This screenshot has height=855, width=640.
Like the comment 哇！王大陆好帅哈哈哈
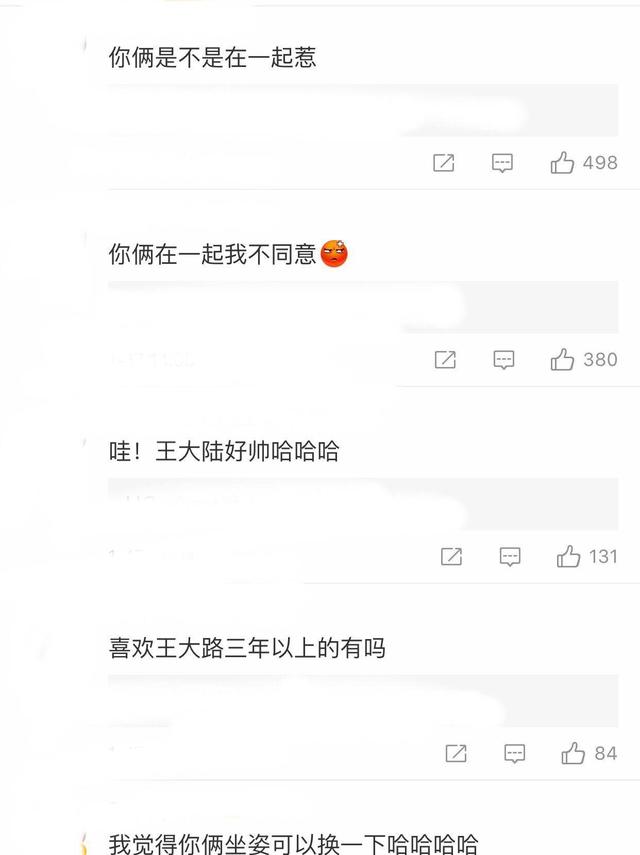[569, 556]
